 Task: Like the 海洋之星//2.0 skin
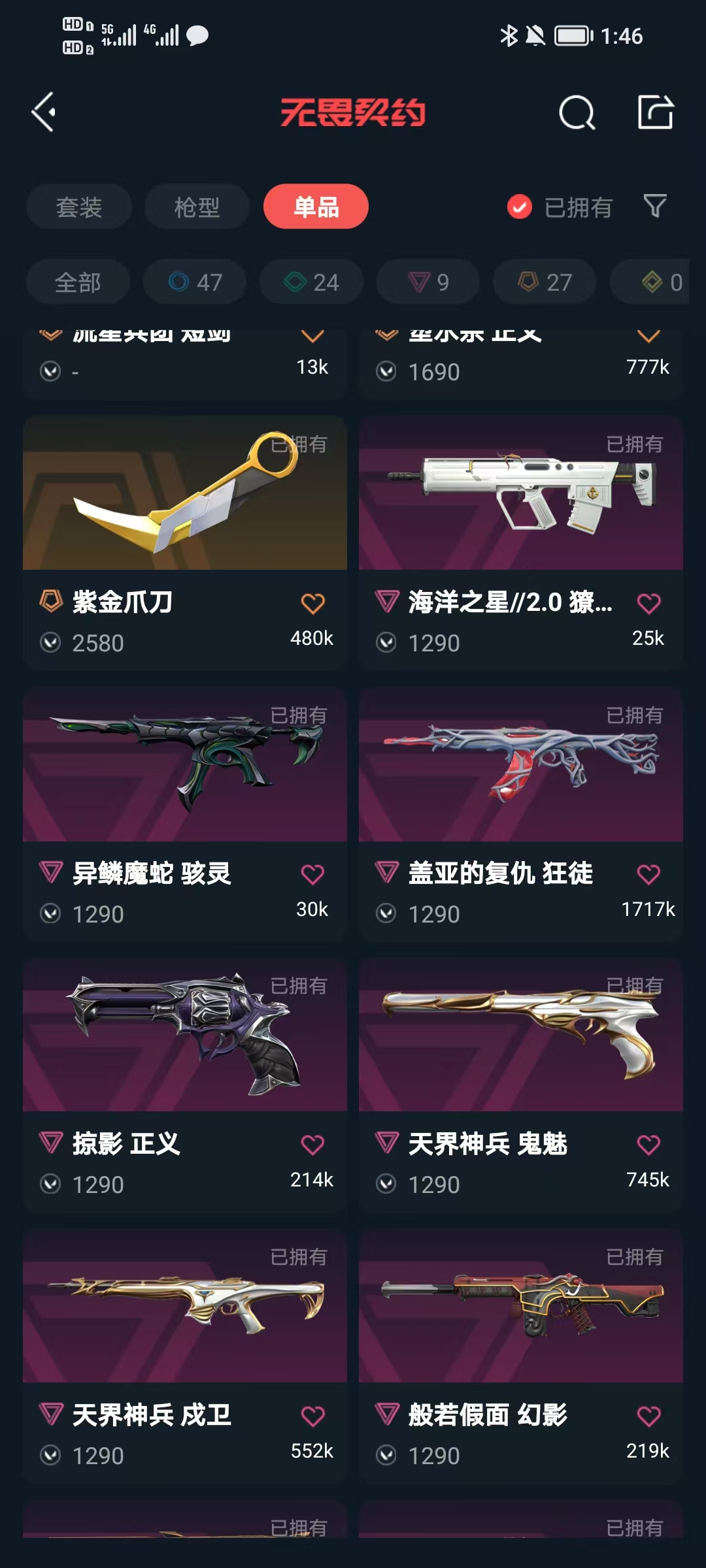coord(648,603)
